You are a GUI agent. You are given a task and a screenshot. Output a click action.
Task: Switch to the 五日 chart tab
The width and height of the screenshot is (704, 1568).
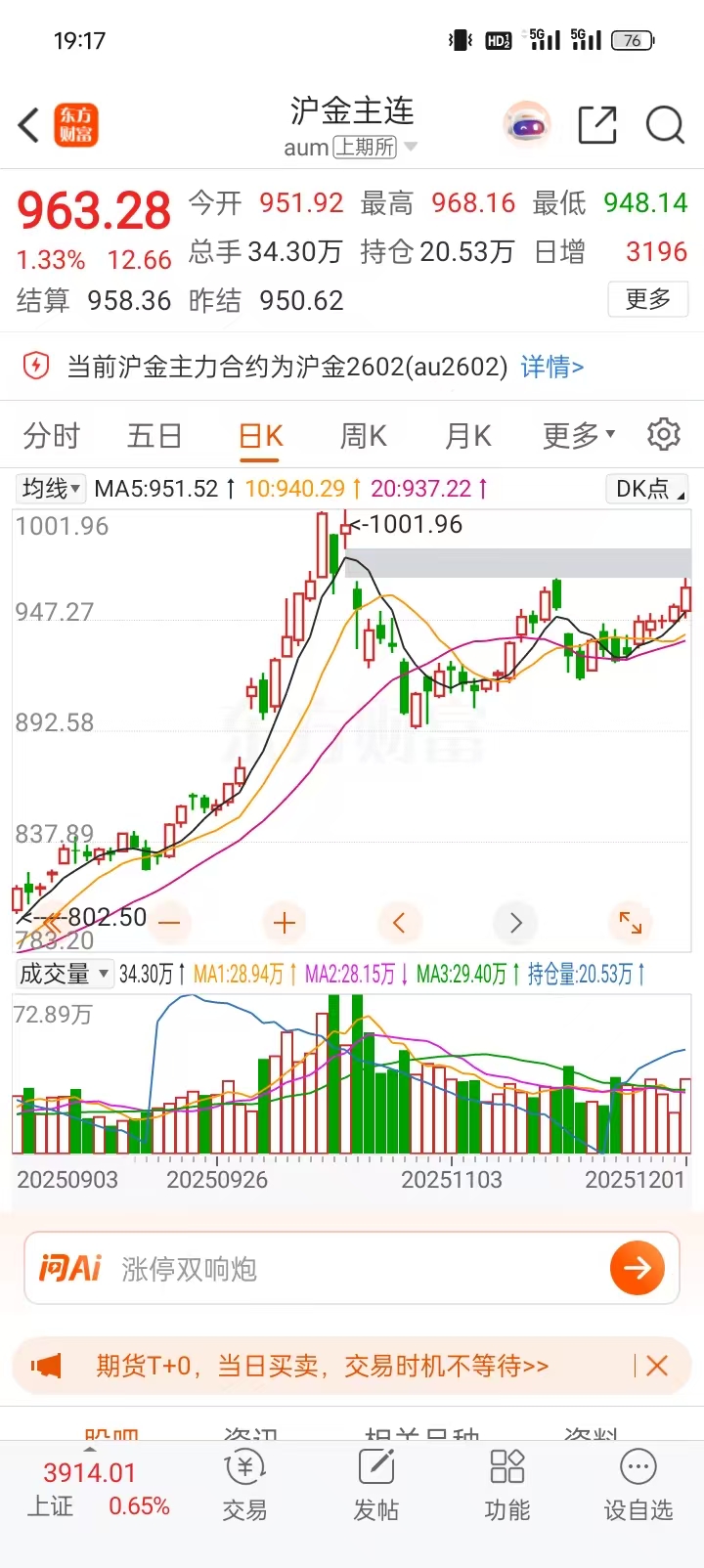[x=154, y=435]
